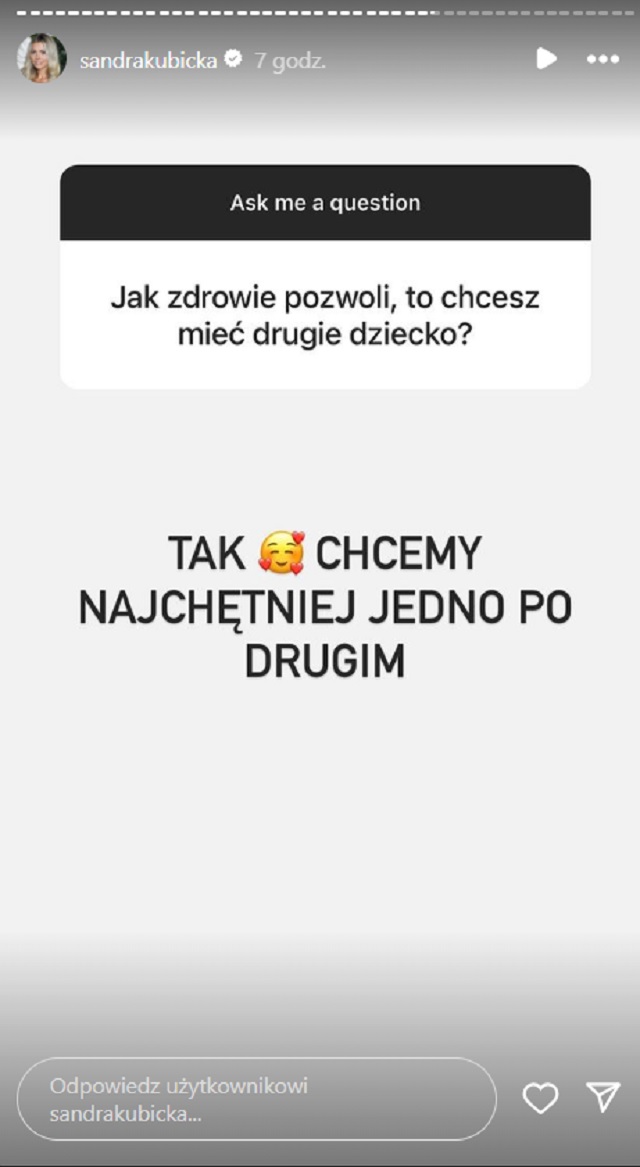Image resolution: width=640 pixels, height=1167 pixels.
Task: Like this story with the heart
Action: click(540, 1099)
